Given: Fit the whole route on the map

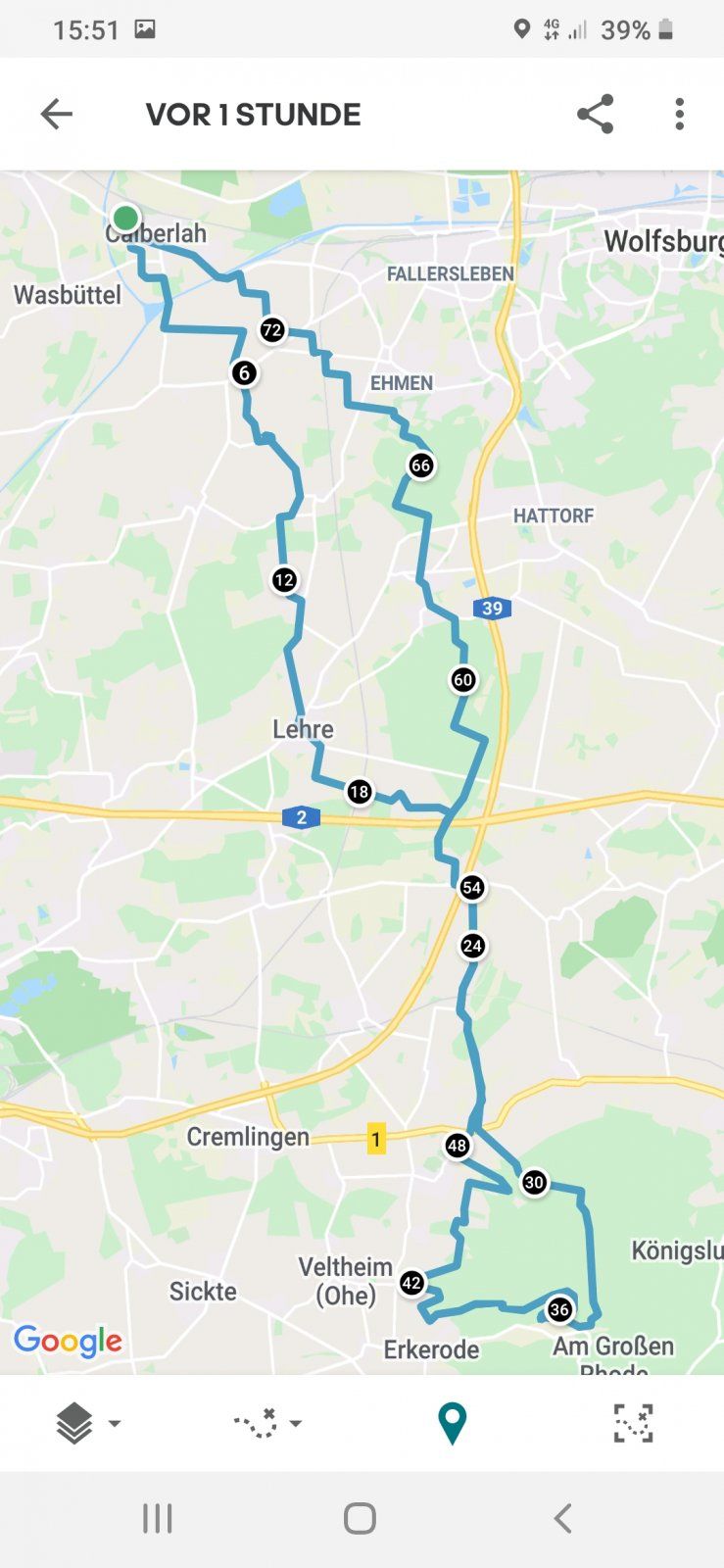Looking at the screenshot, I should [633, 1423].
